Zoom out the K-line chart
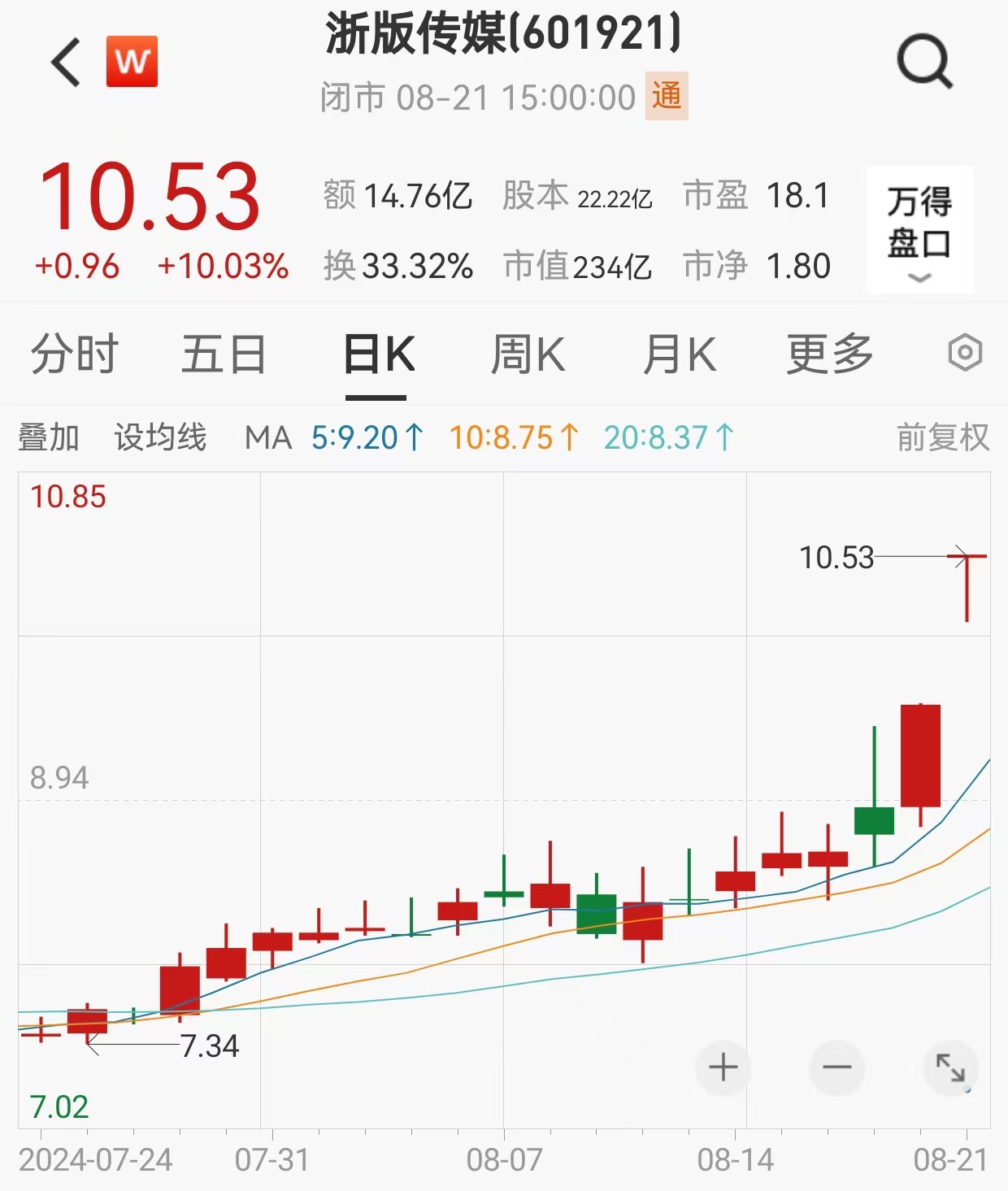The image size is (1008, 1191). [836, 1067]
